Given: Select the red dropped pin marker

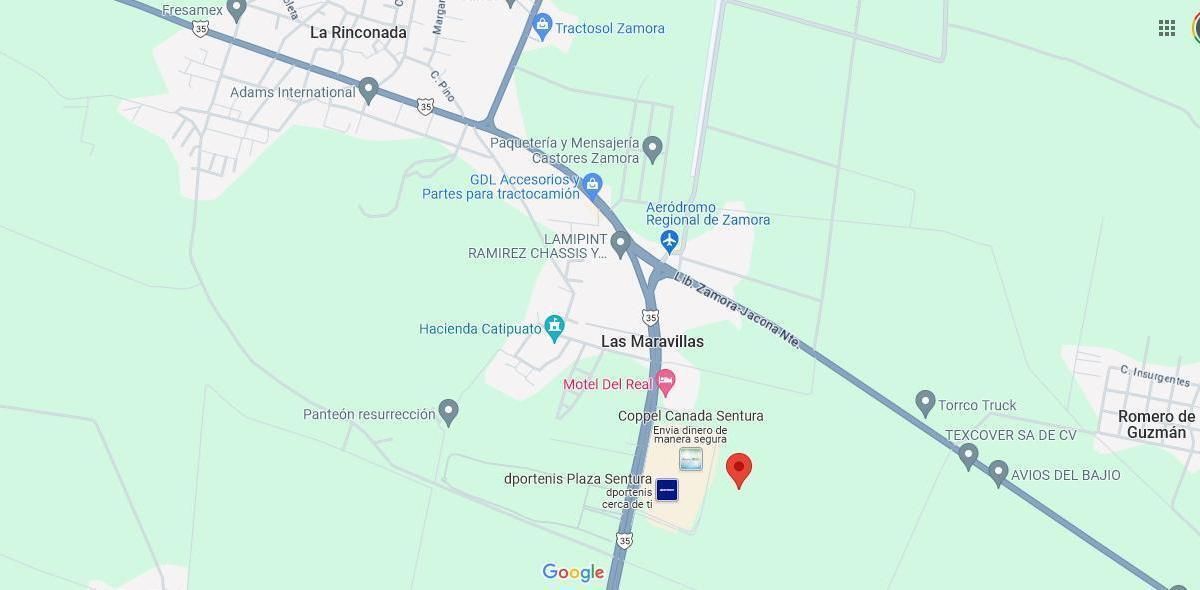Looking at the screenshot, I should [x=738, y=468].
